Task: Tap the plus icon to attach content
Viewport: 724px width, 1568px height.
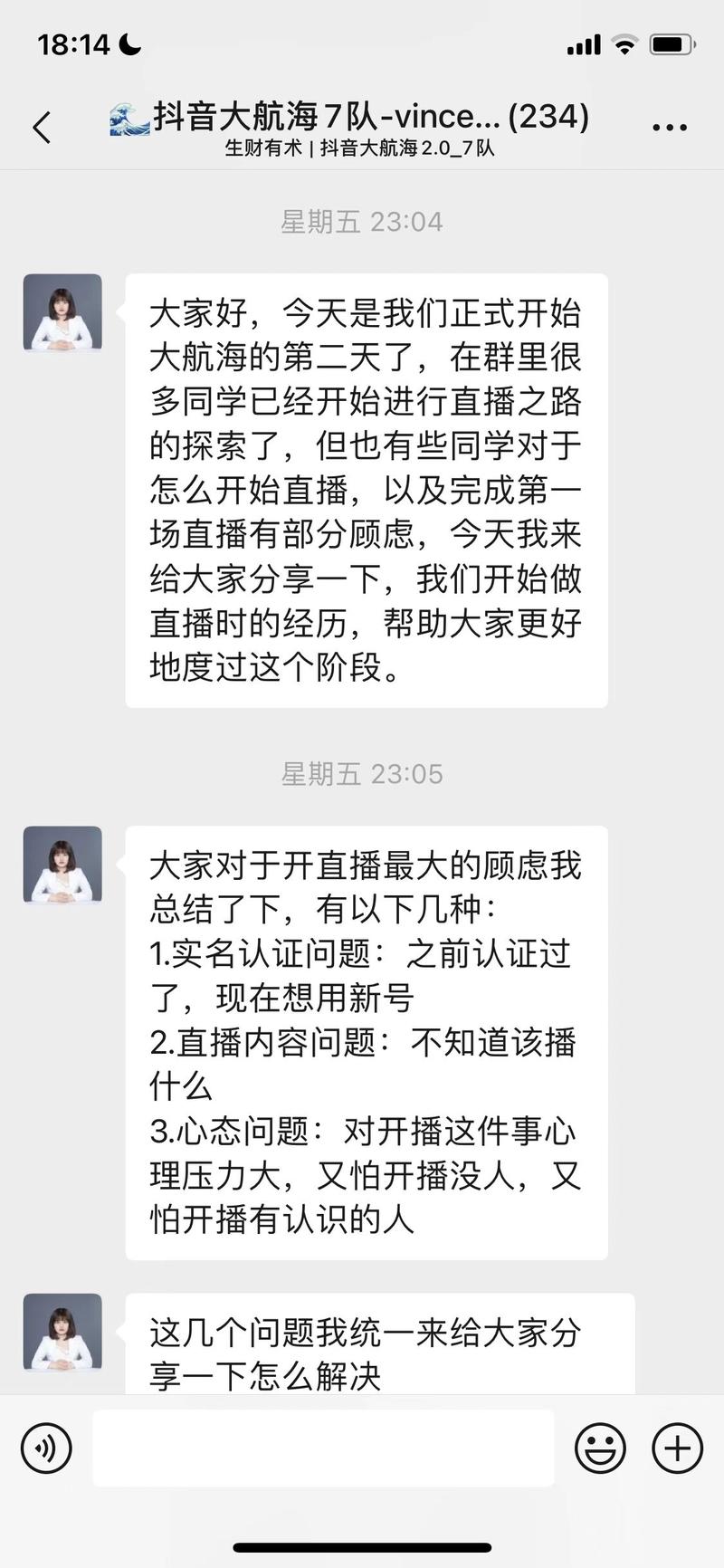Action: [x=676, y=1448]
